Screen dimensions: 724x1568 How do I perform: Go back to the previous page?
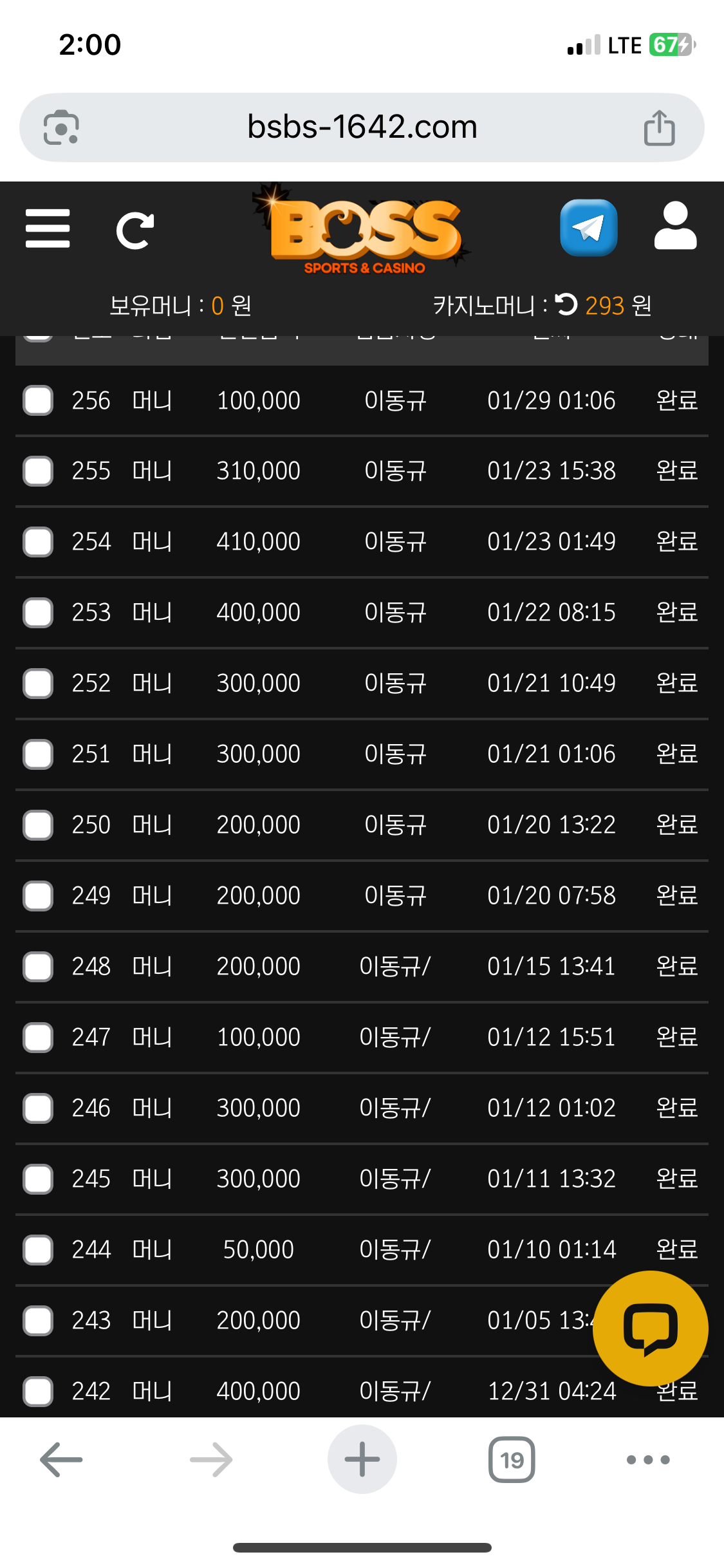[x=61, y=1460]
